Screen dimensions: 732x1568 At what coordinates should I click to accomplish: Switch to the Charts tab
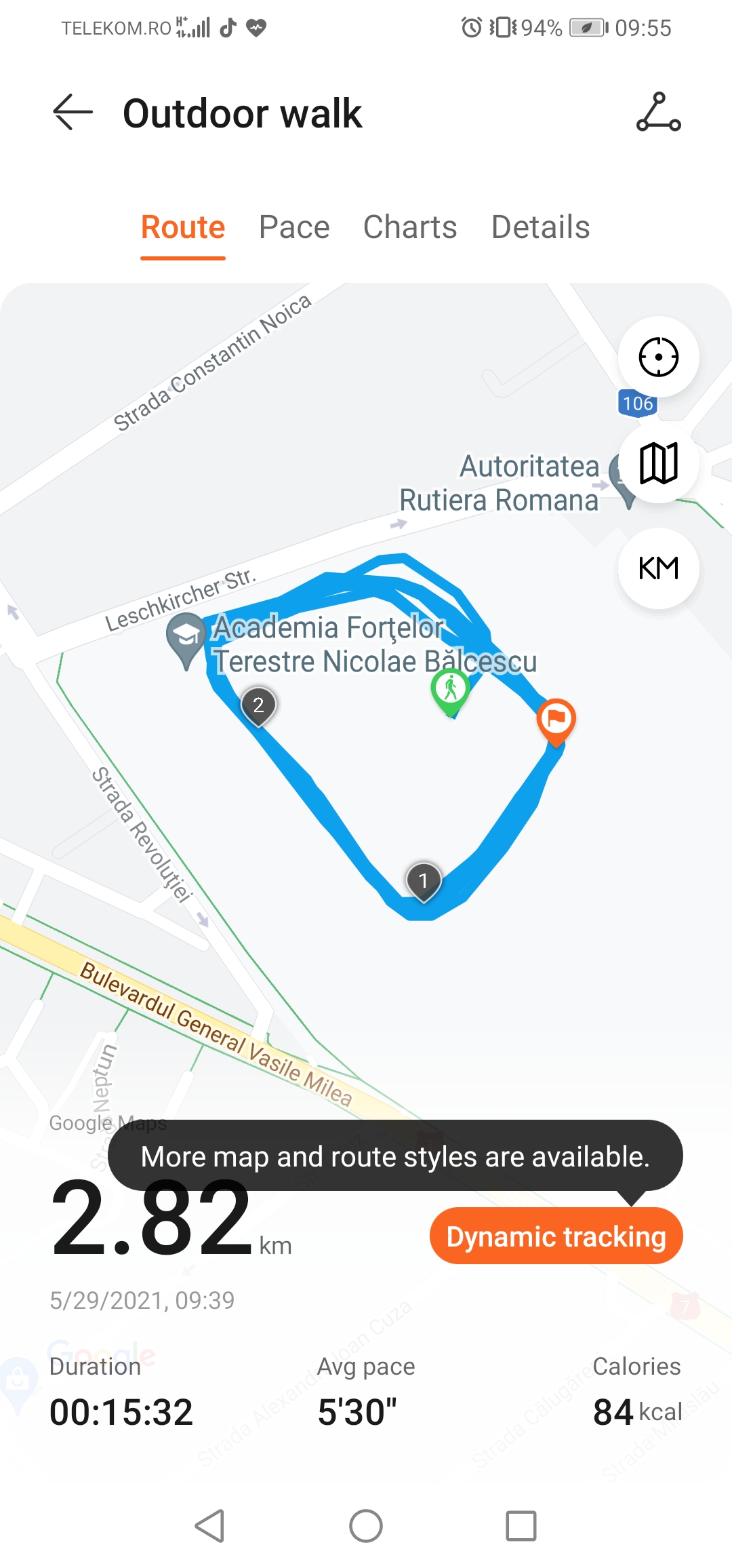410,227
